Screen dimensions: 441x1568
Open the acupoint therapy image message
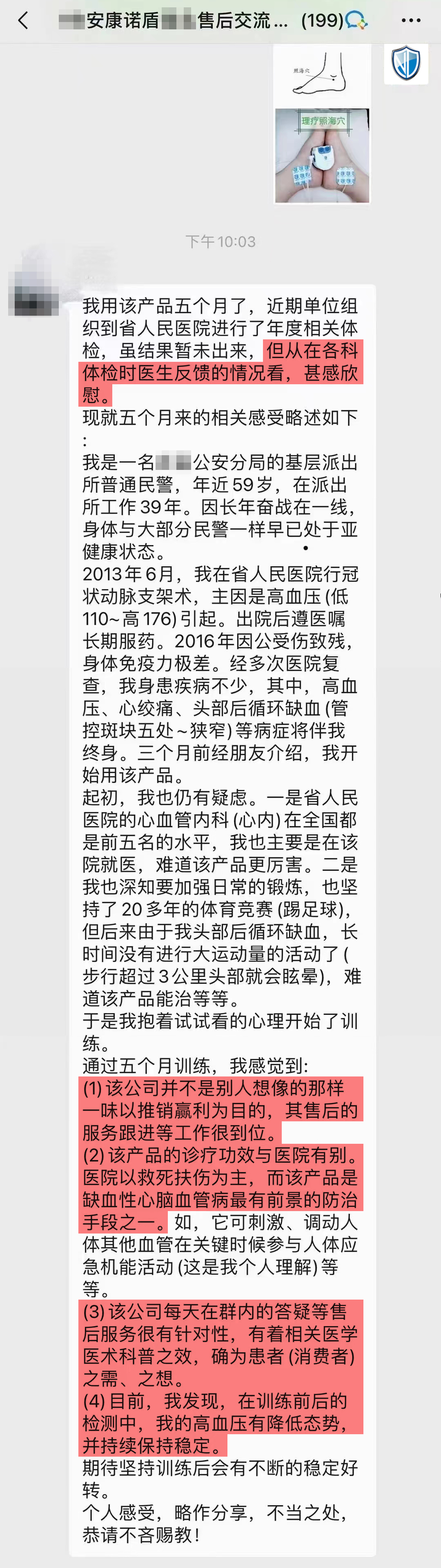pyautogui.click(x=322, y=125)
